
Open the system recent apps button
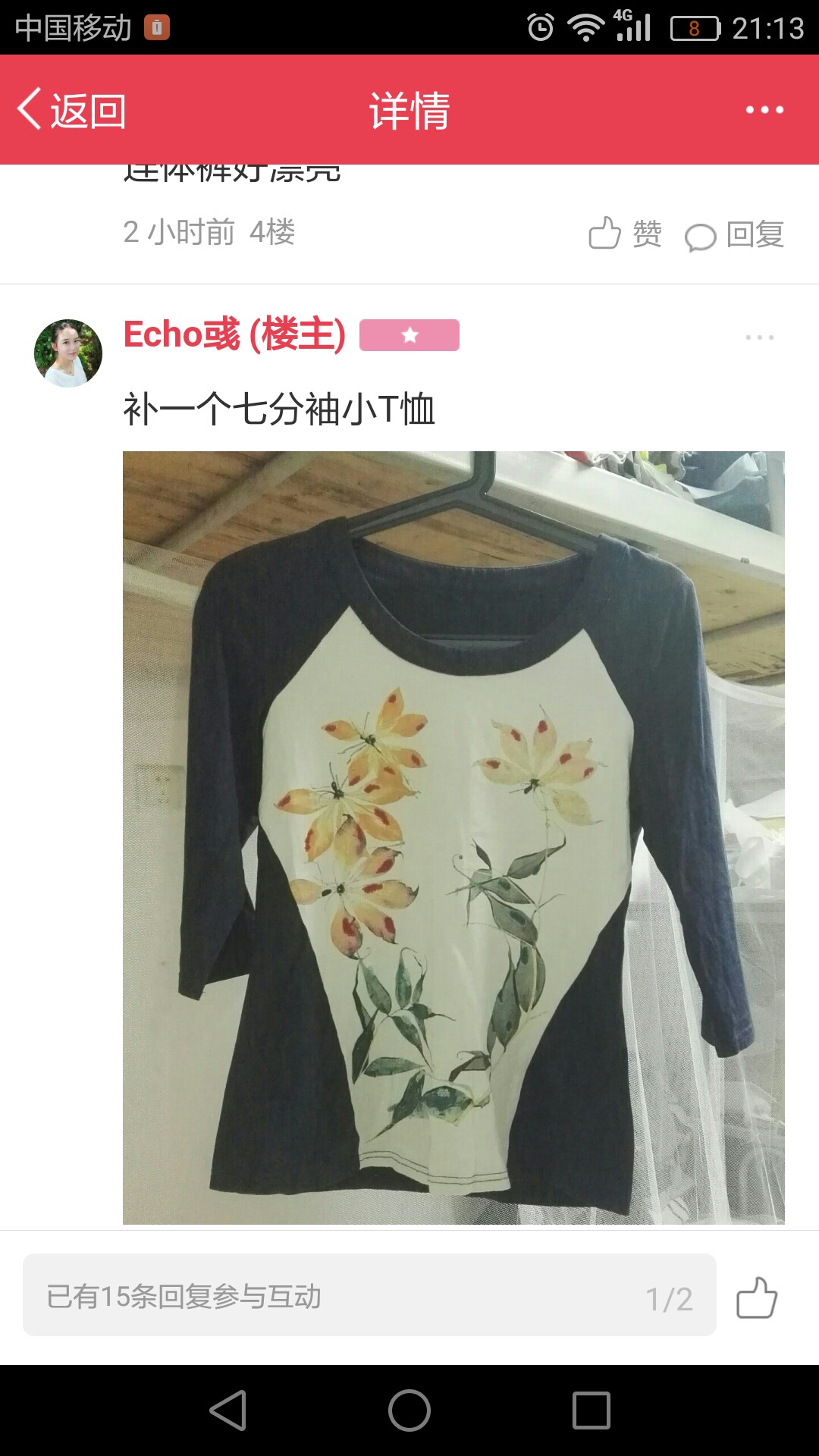tap(591, 1410)
